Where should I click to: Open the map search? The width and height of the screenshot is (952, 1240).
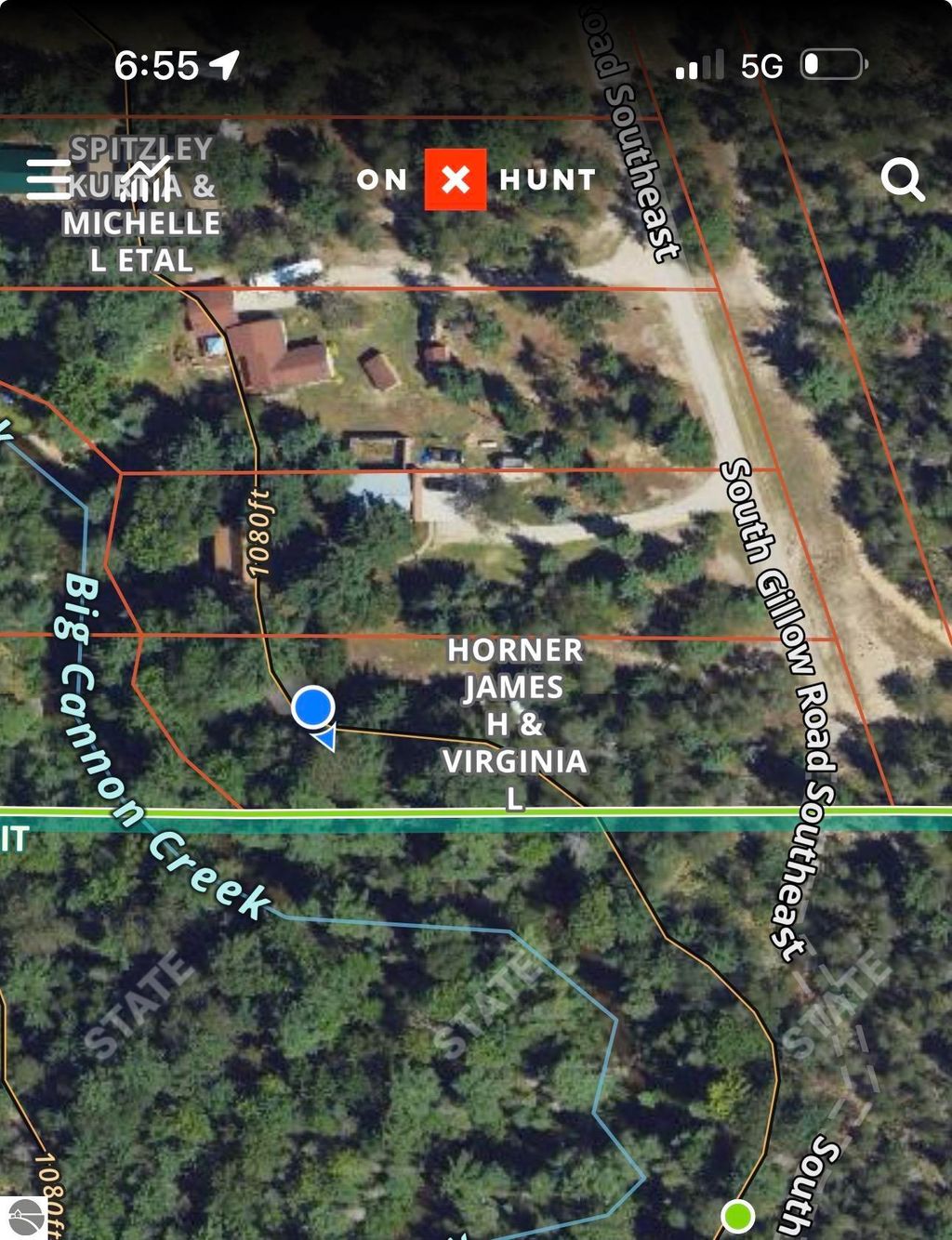point(901,178)
